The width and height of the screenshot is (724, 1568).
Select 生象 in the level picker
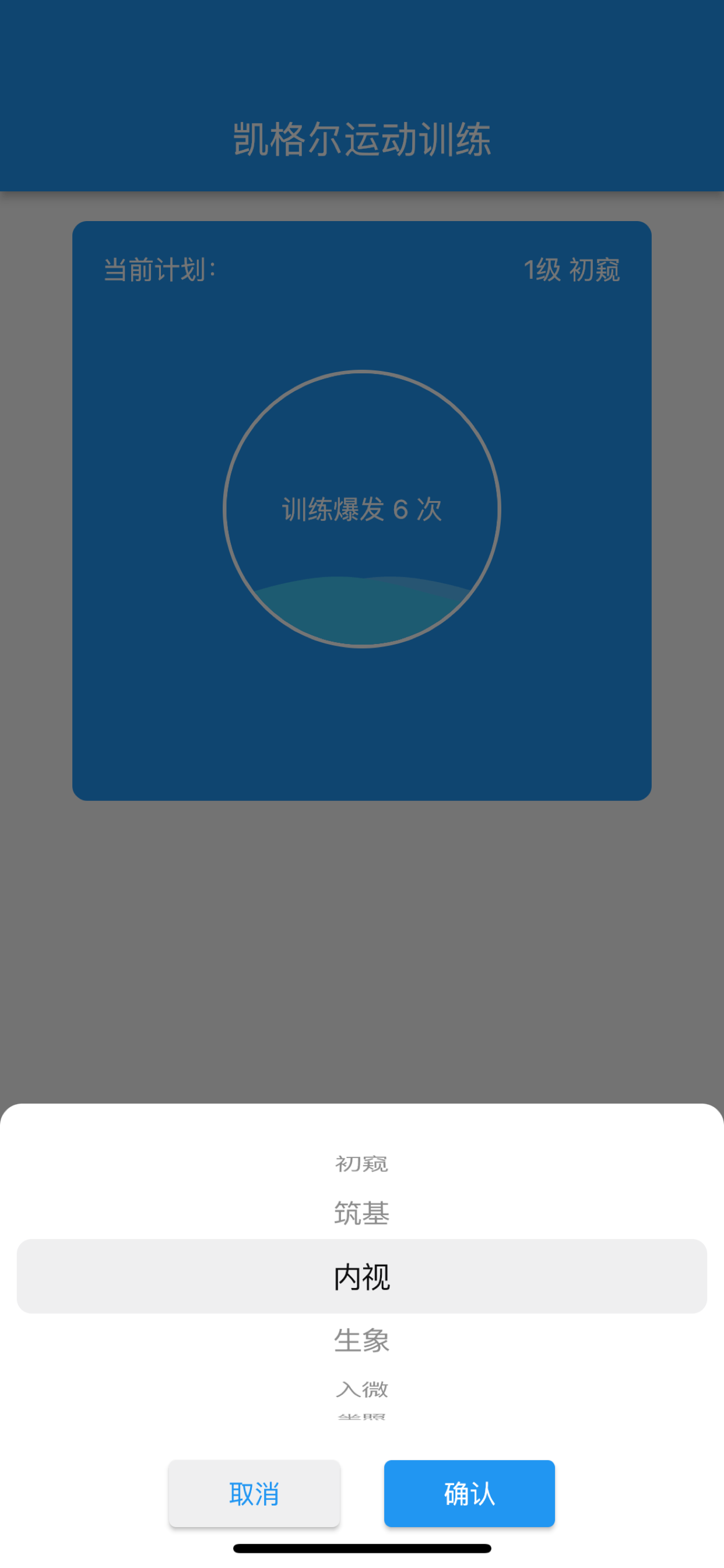coord(361,1340)
